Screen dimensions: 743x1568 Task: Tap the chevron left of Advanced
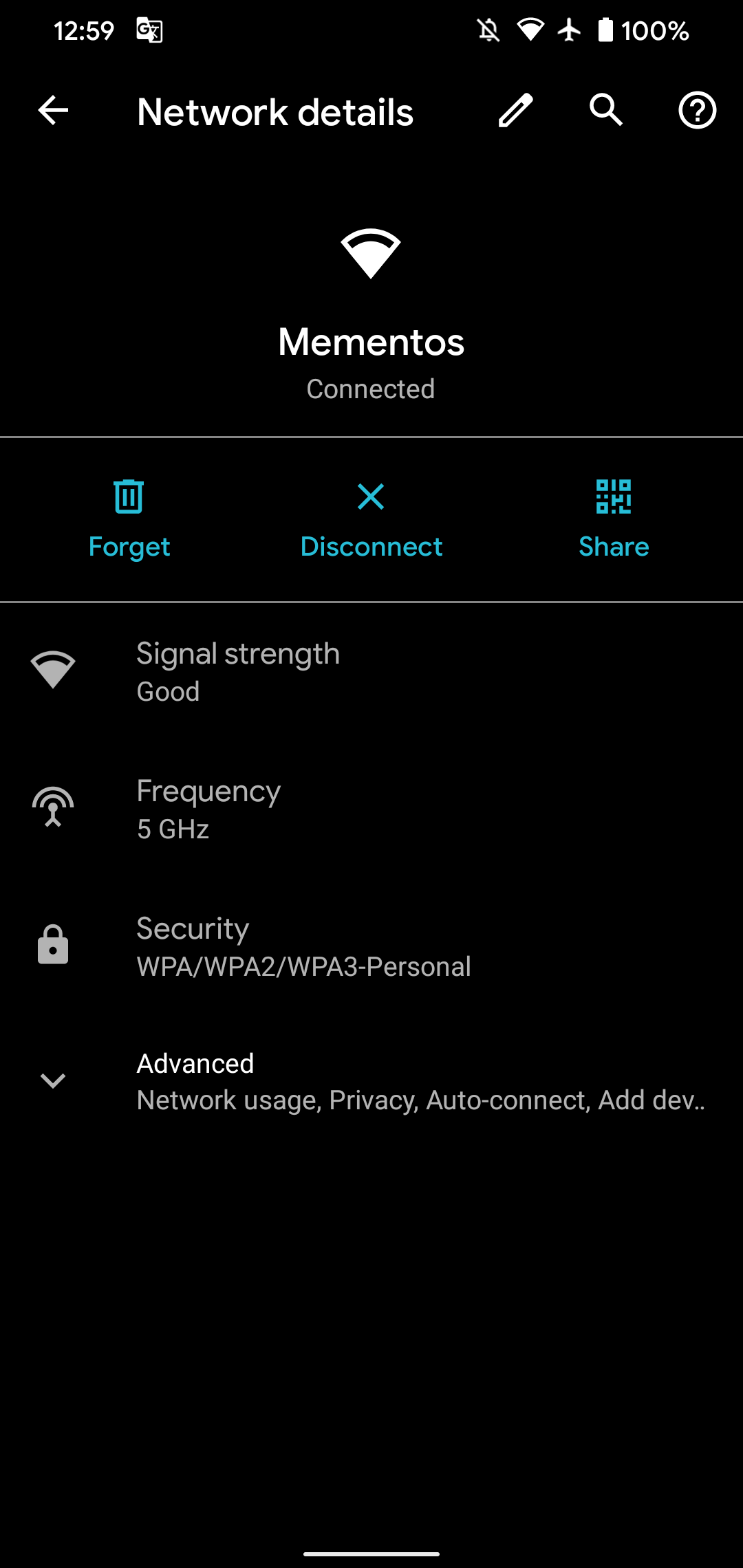pos(53,1081)
